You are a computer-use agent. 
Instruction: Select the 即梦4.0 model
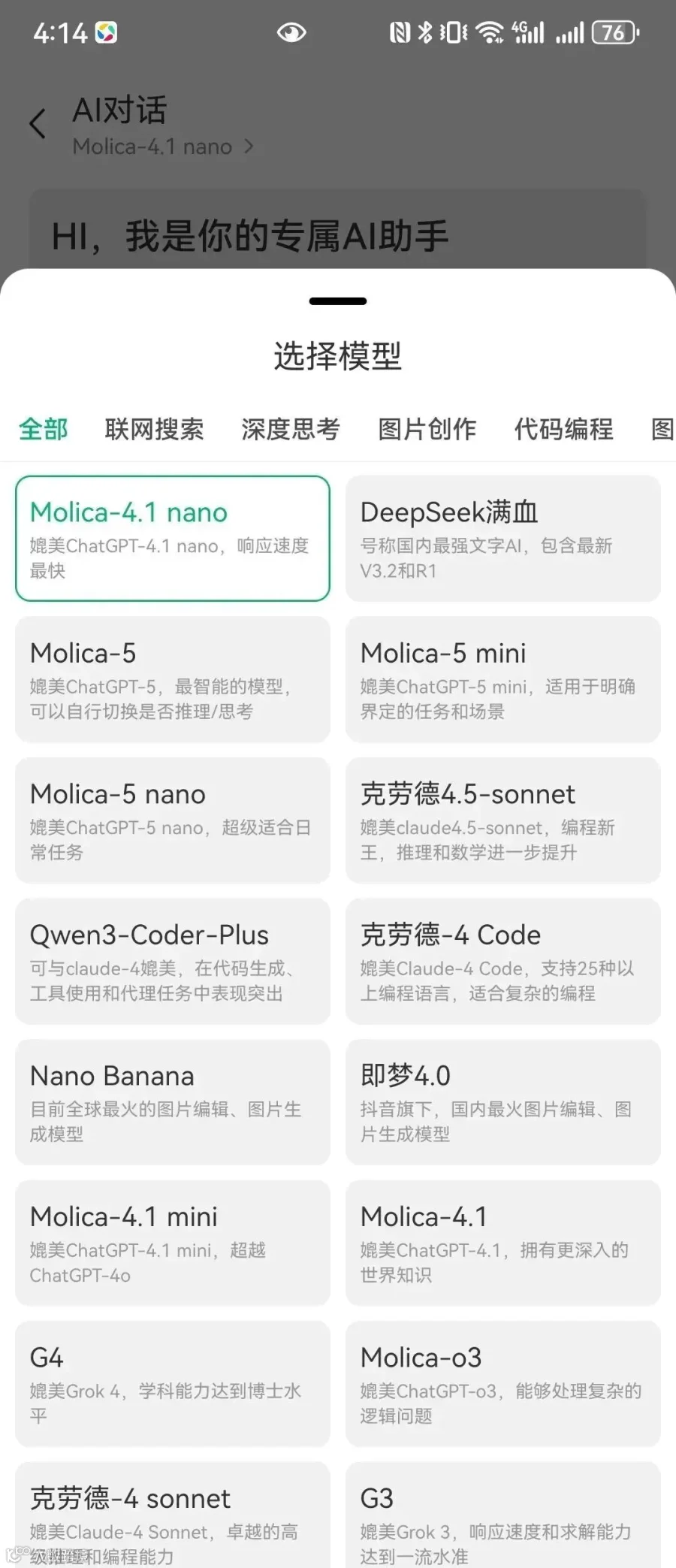(503, 1102)
